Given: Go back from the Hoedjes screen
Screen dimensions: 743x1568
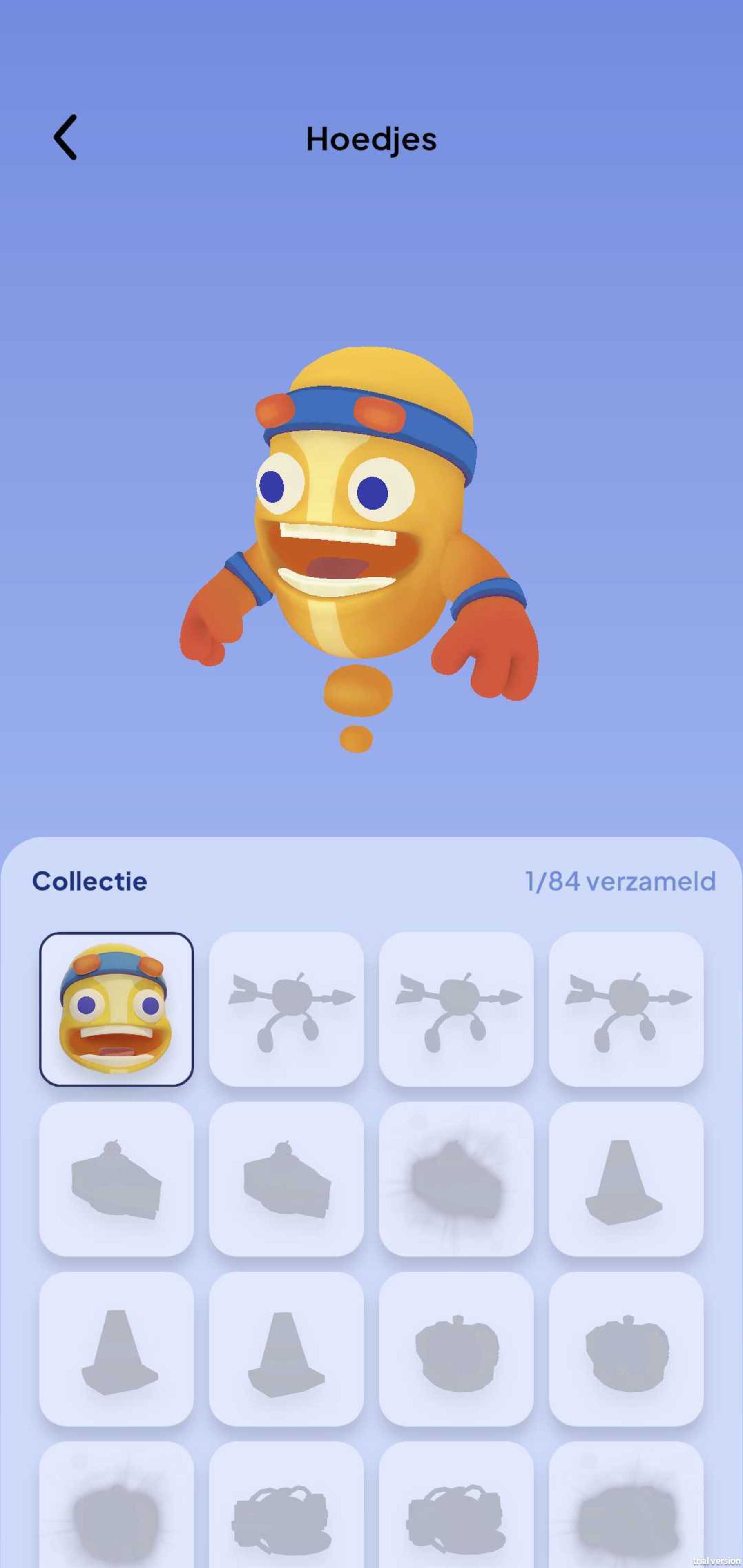Looking at the screenshot, I should [66, 138].
